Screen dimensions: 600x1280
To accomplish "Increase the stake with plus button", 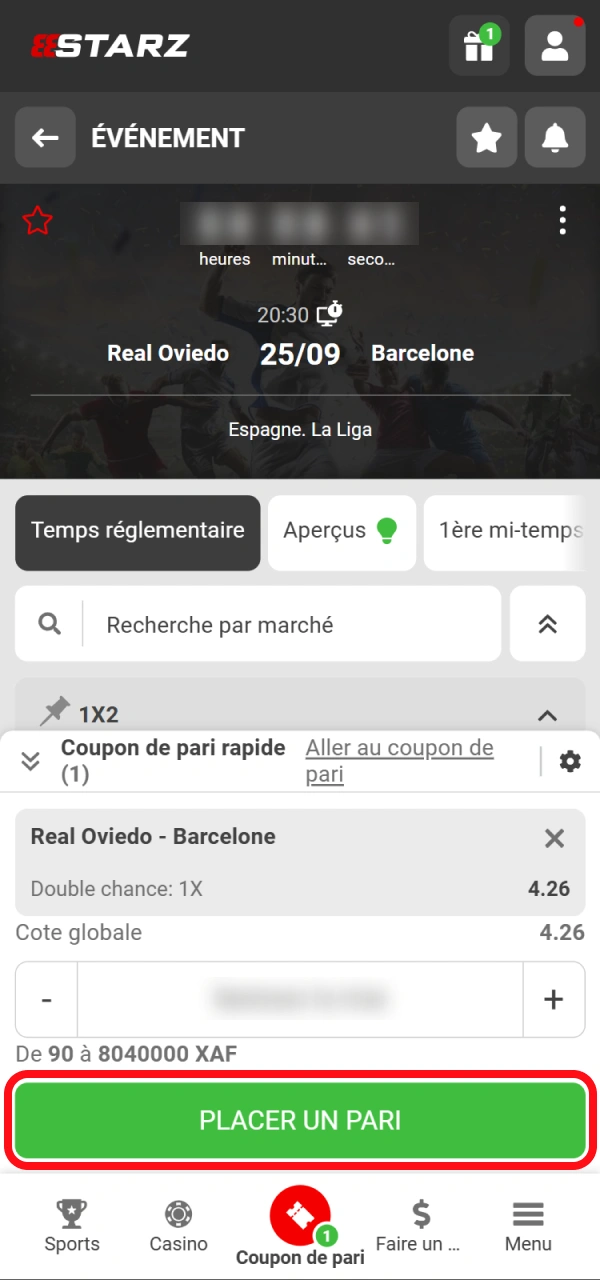I will 553,999.
